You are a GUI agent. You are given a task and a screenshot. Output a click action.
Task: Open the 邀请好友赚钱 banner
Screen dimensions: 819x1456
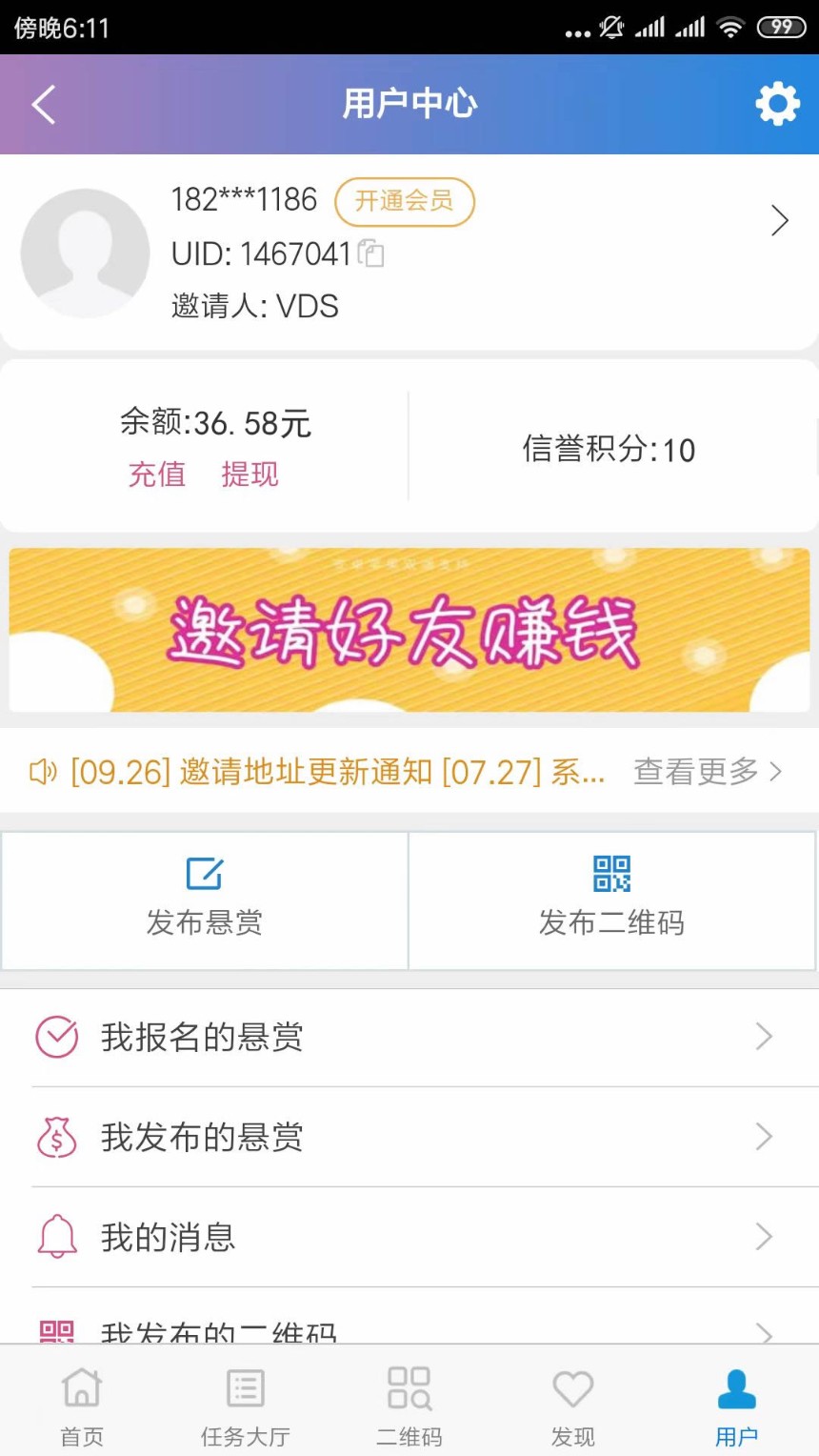coord(409,630)
